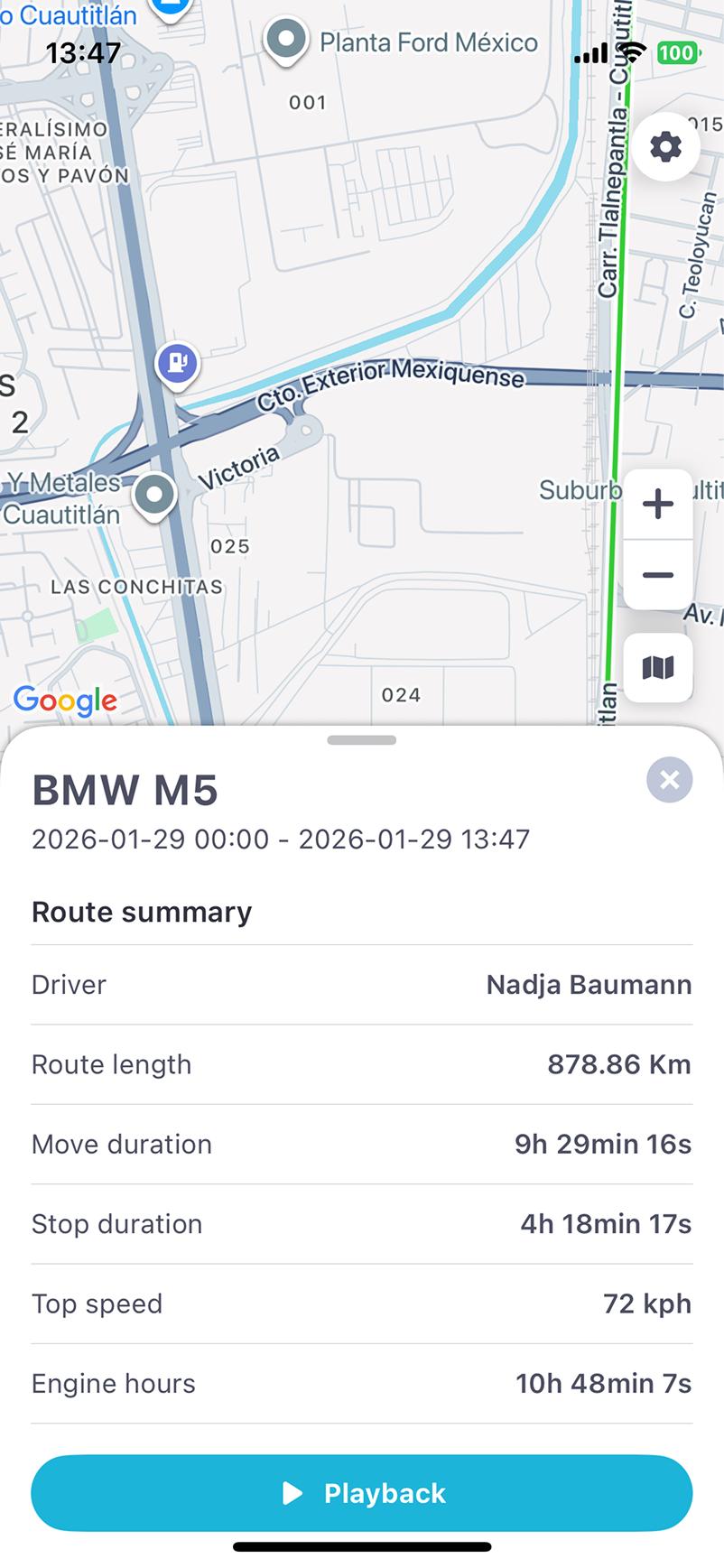
Task: Zoom in on the map
Action: pyautogui.click(x=658, y=504)
